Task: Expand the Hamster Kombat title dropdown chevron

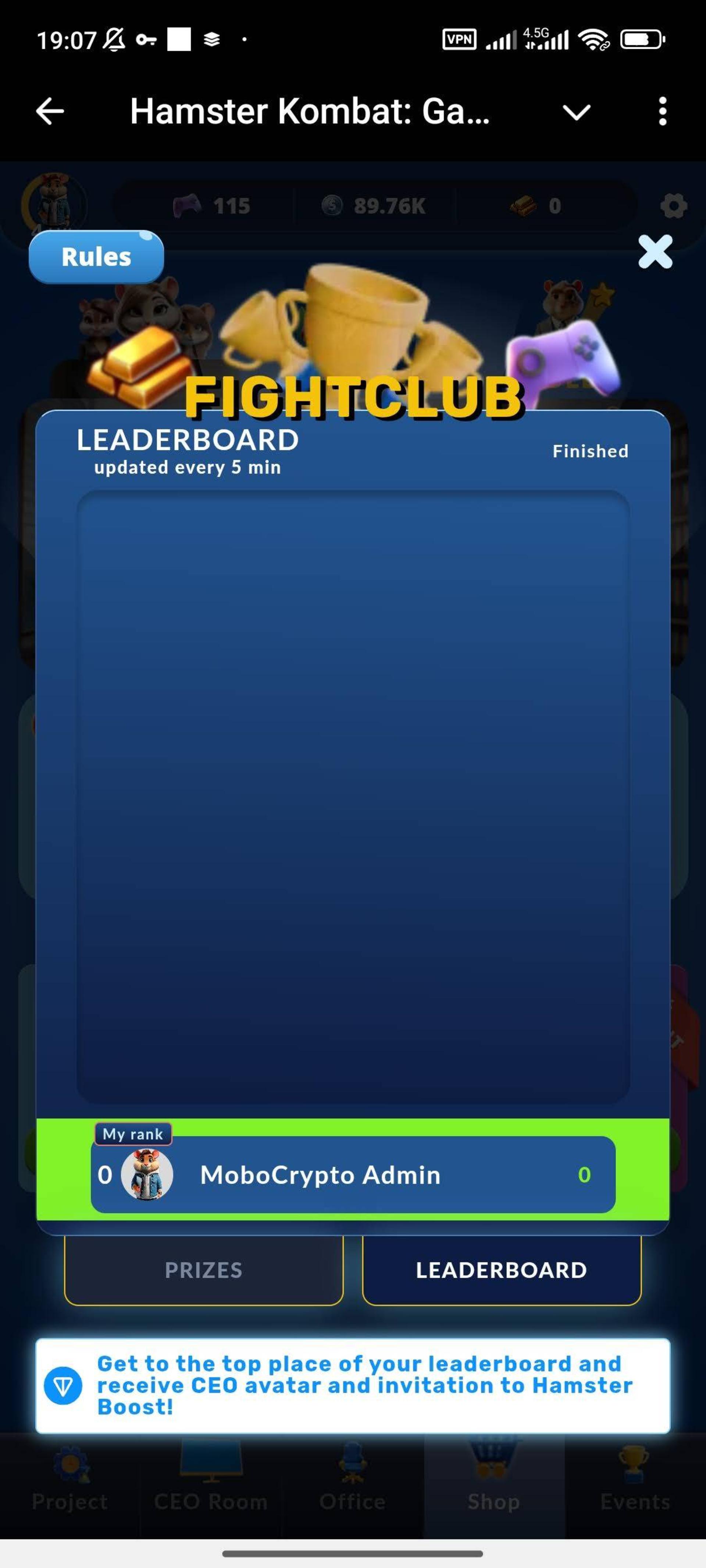Action: pos(575,112)
